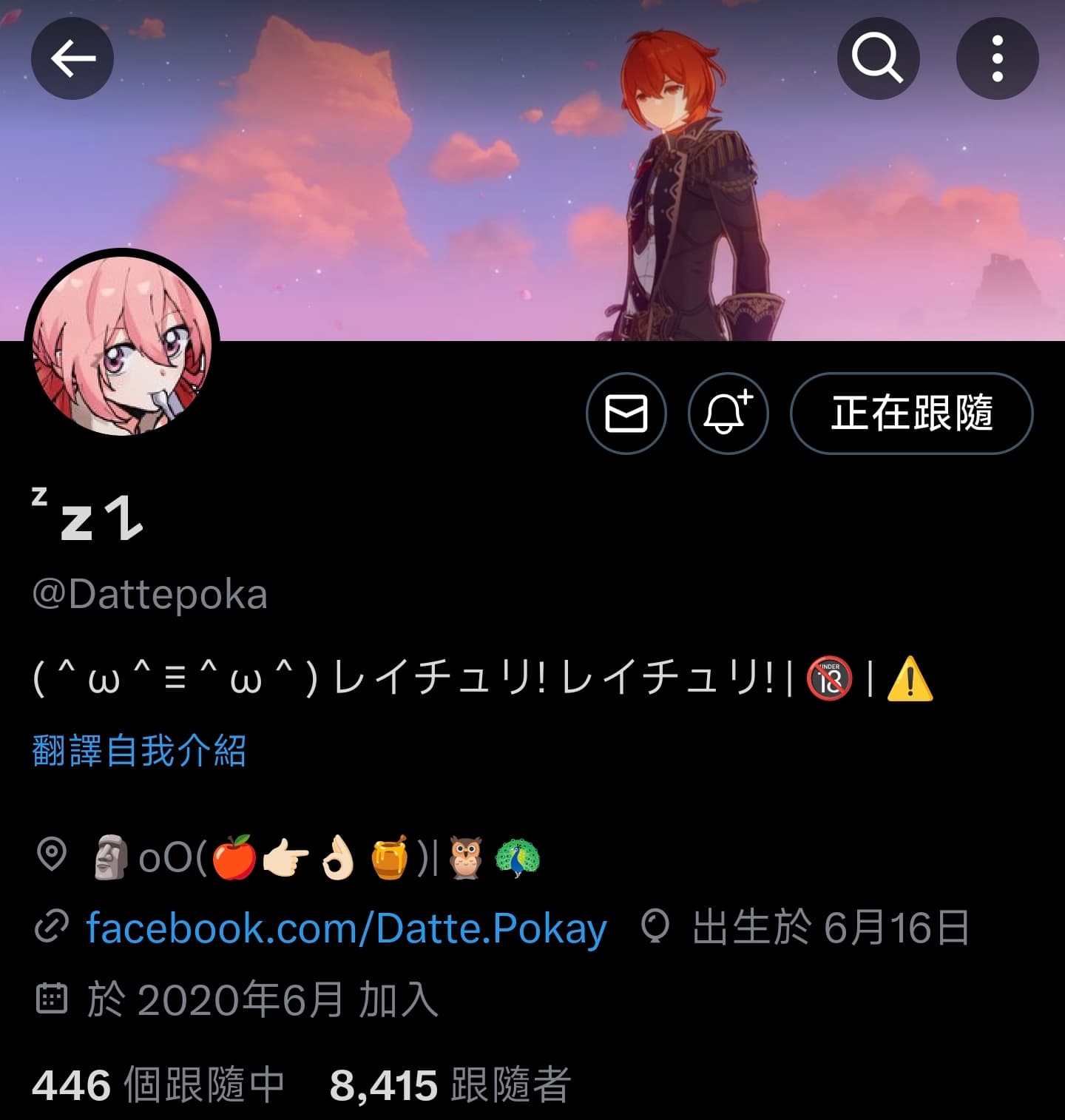The image size is (1065, 1120).
Task: Go back using the arrow button
Action: (72, 58)
